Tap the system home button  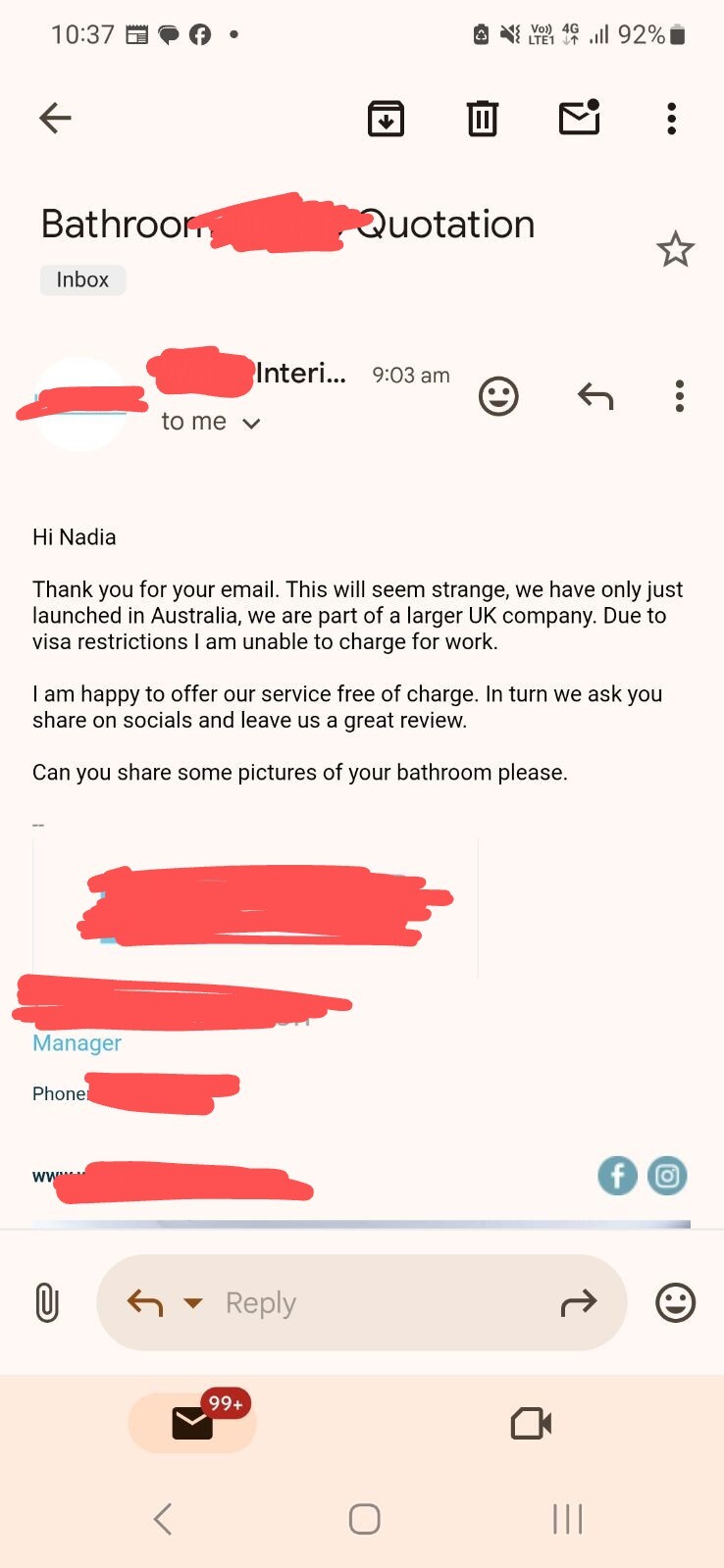364,1519
